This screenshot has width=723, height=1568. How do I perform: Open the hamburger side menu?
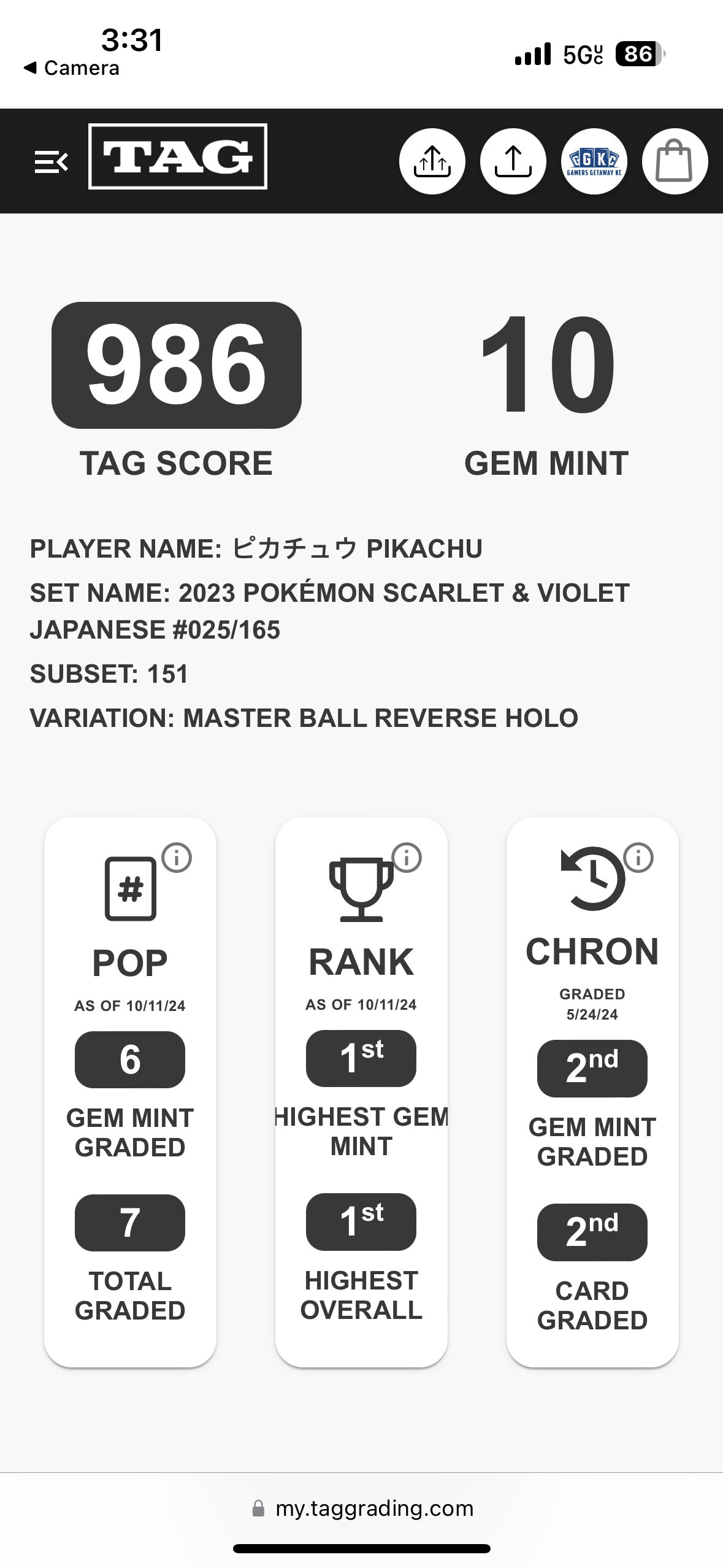pos(51,162)
